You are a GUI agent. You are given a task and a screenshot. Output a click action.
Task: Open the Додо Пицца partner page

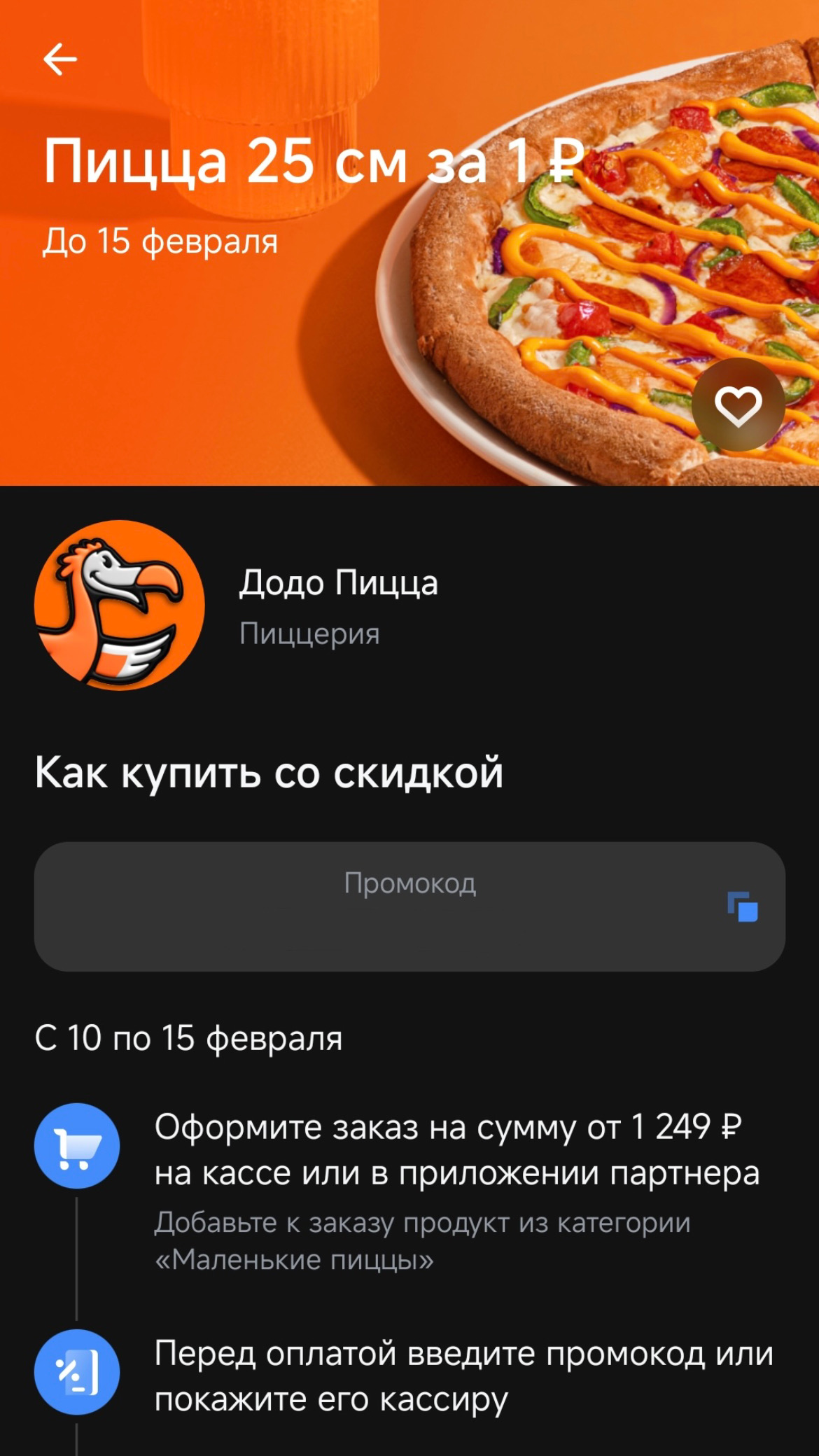point(338,584)
